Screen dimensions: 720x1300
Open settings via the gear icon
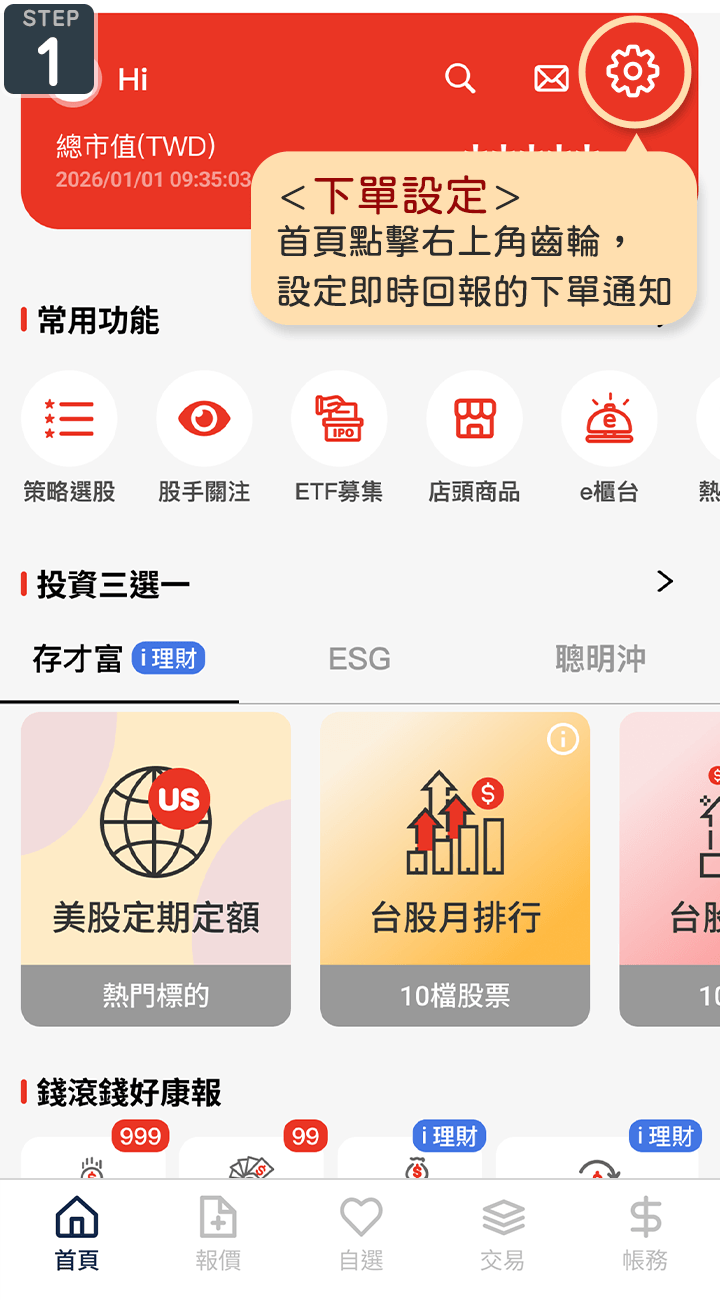(x=634, y=72)
